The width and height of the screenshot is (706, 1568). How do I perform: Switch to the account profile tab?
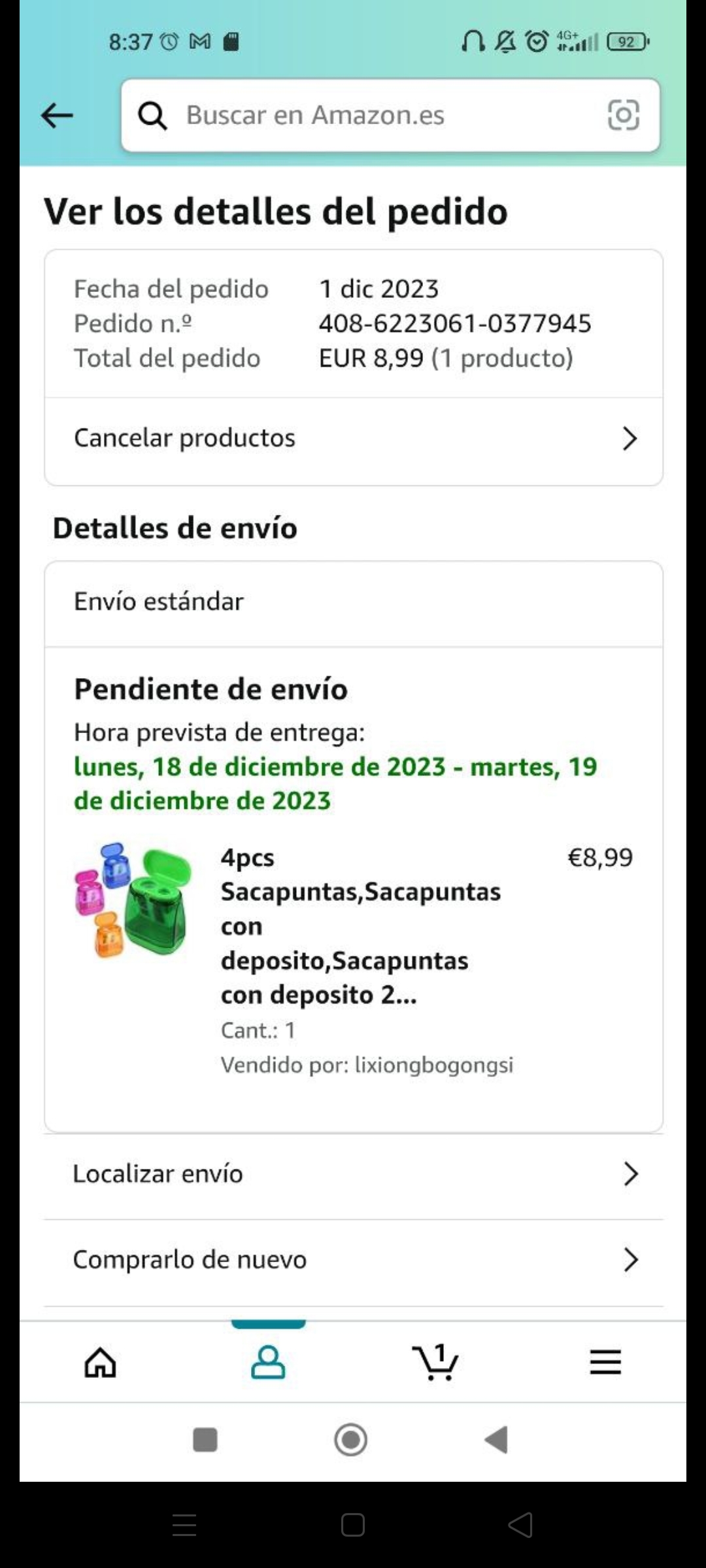click(268, 1363)
